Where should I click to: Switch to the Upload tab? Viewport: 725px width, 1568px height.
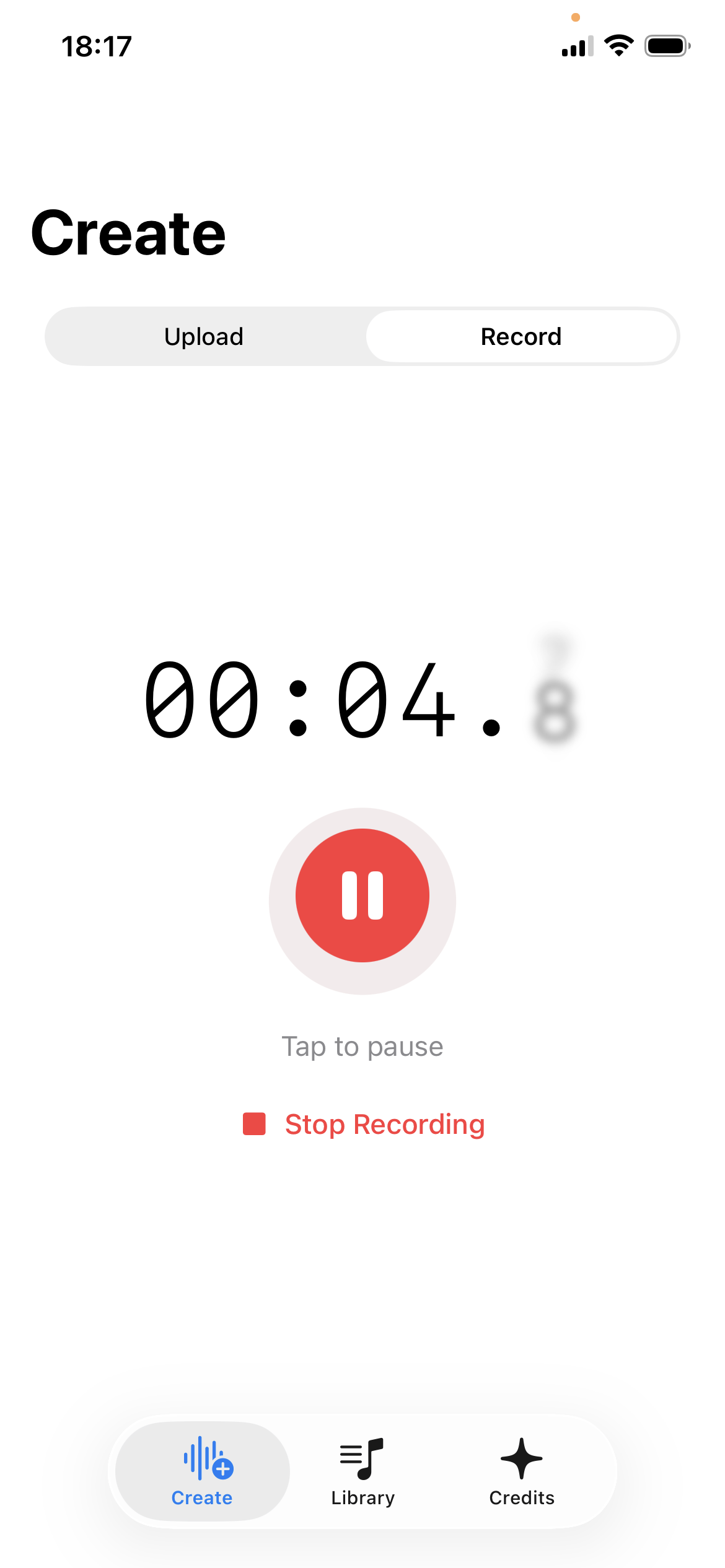(x=204, y=336)
